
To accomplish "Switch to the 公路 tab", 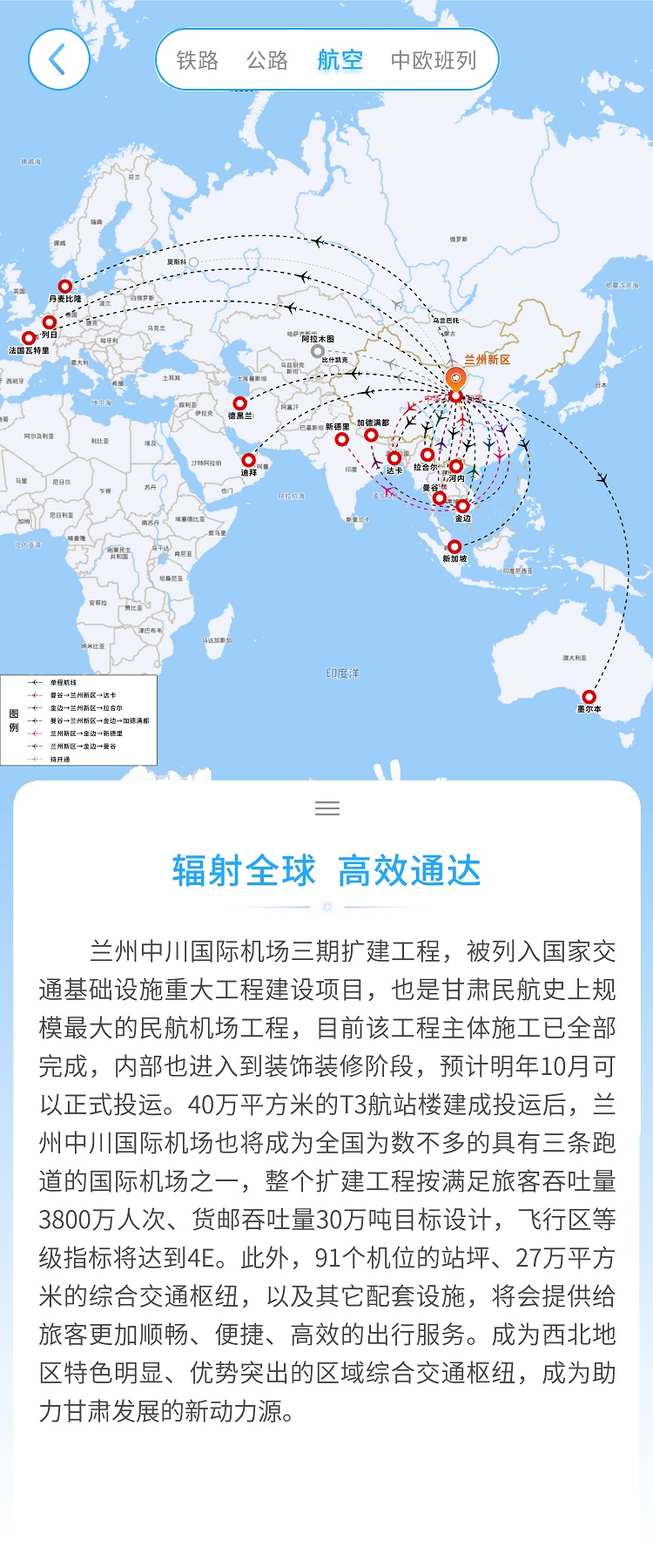I will (267, 60).
